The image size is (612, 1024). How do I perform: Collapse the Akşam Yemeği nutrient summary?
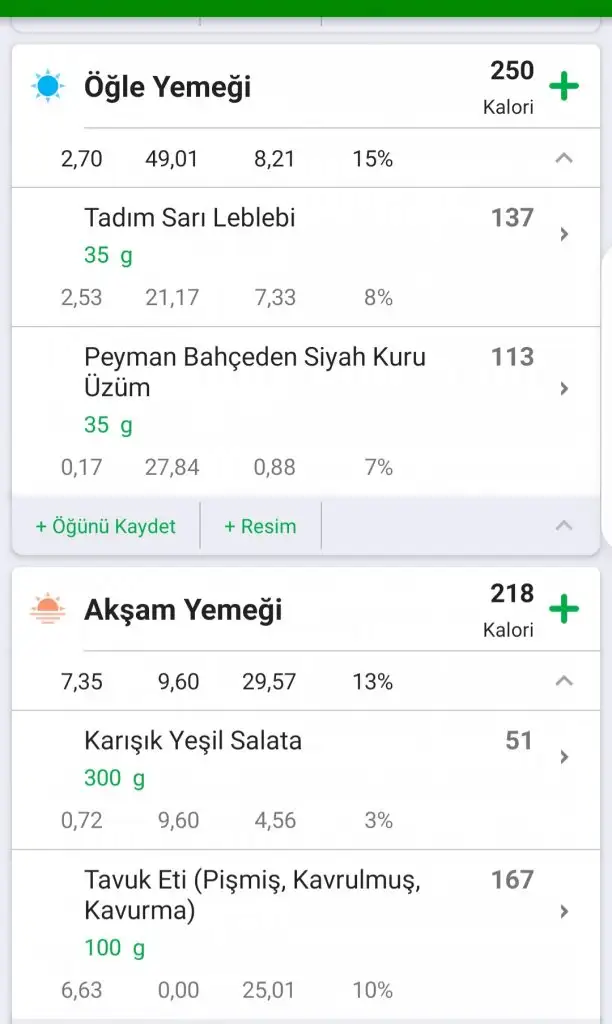[x=564, y=681]
